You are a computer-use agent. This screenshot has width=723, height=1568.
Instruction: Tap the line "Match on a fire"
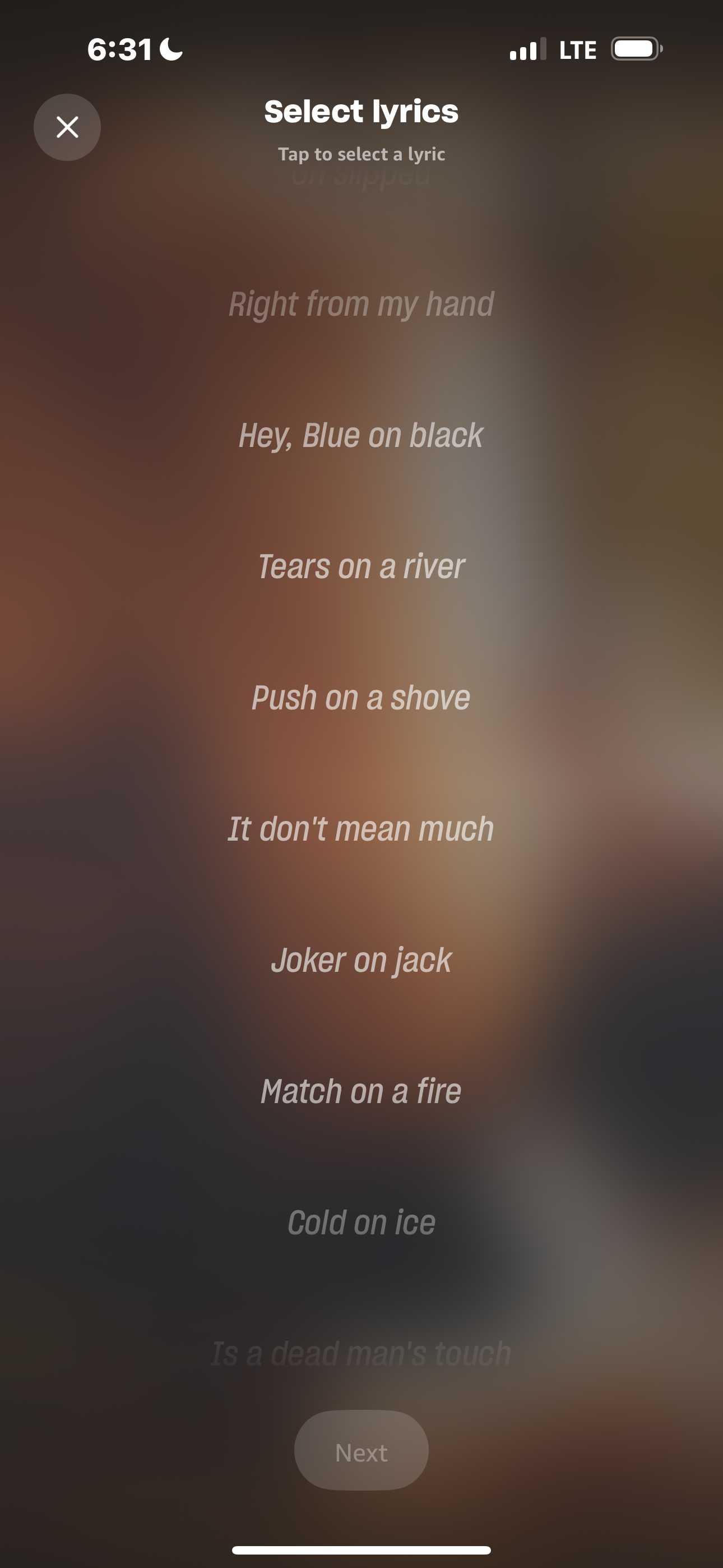pos(361,1091)
